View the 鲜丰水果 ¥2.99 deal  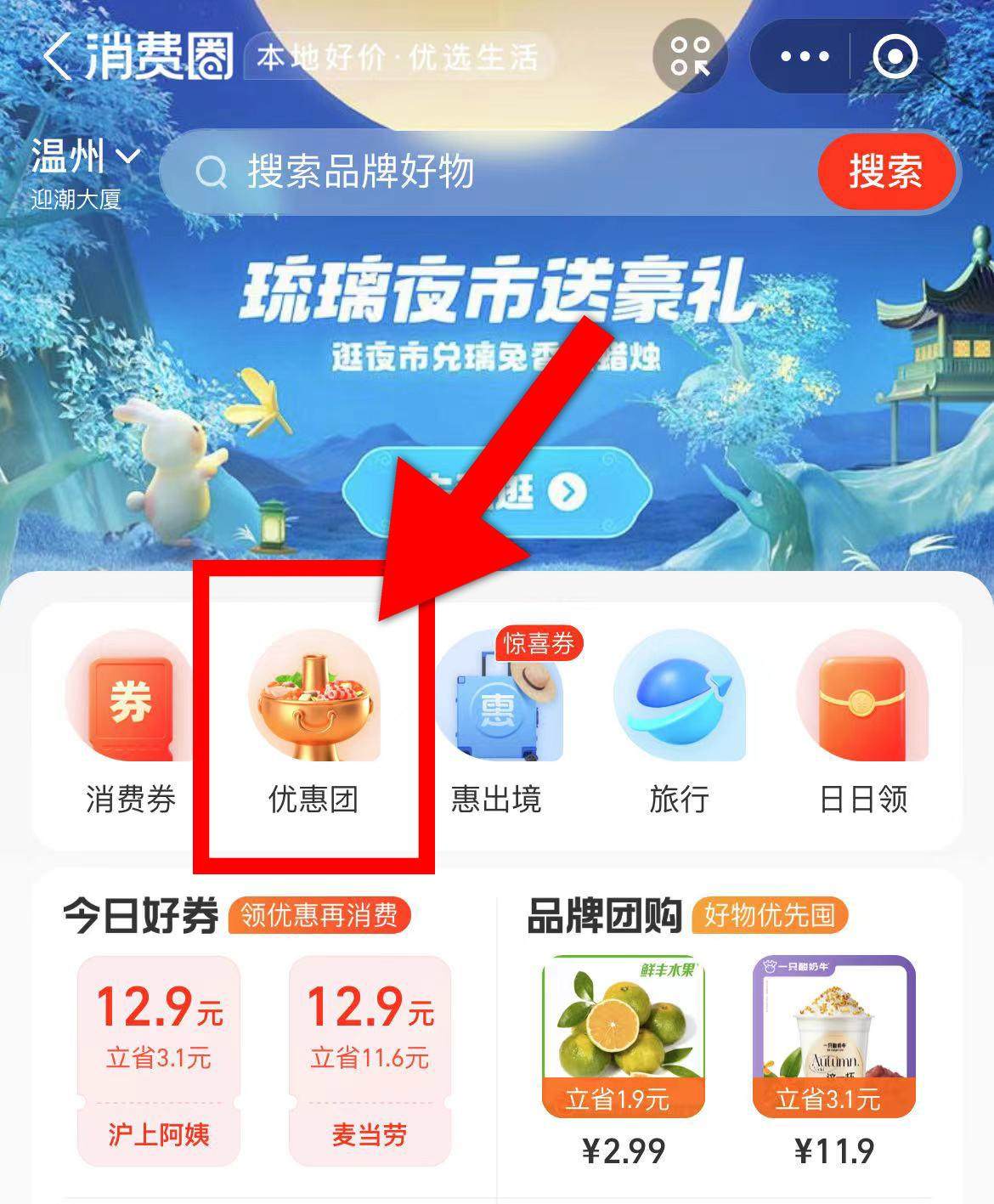[x=624, y=1060]
